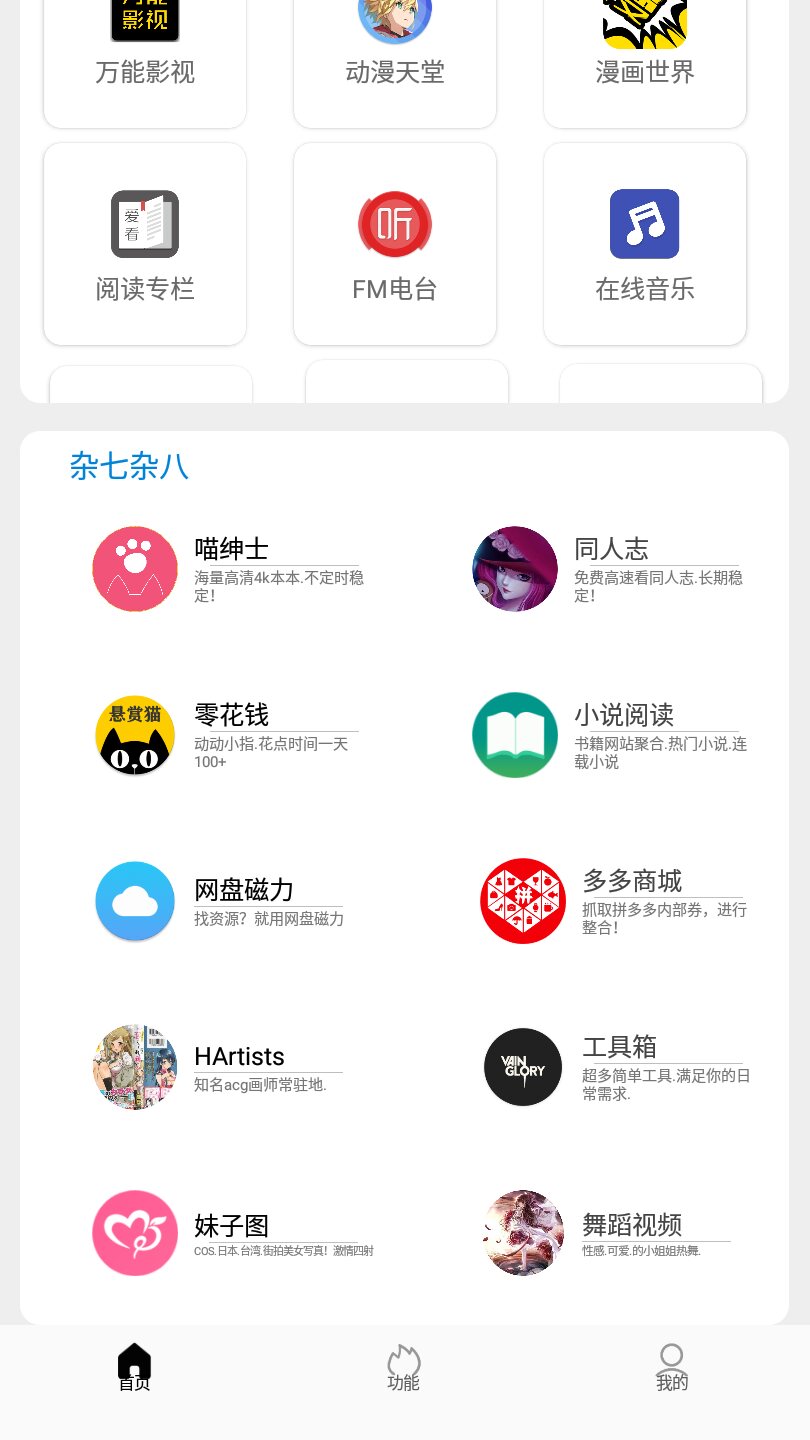The width and height of the screenshot is (810, 1440).
Task: Open the 喵绅士 entry
Action: [x=229, y=569]
